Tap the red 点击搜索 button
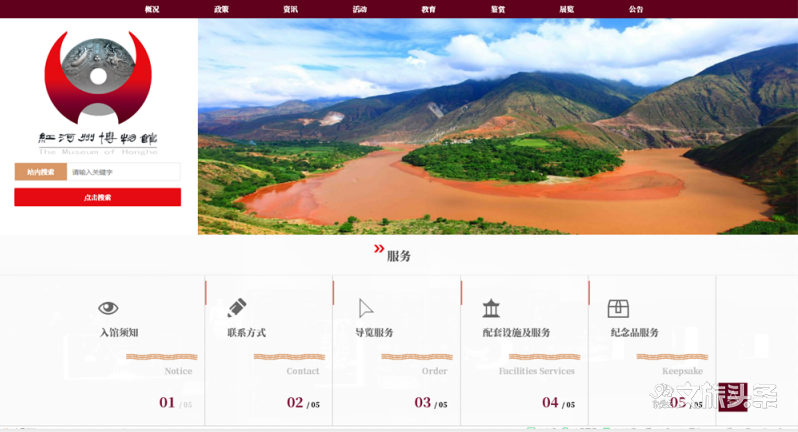The image size is (798, 432). tap(97, 197)
